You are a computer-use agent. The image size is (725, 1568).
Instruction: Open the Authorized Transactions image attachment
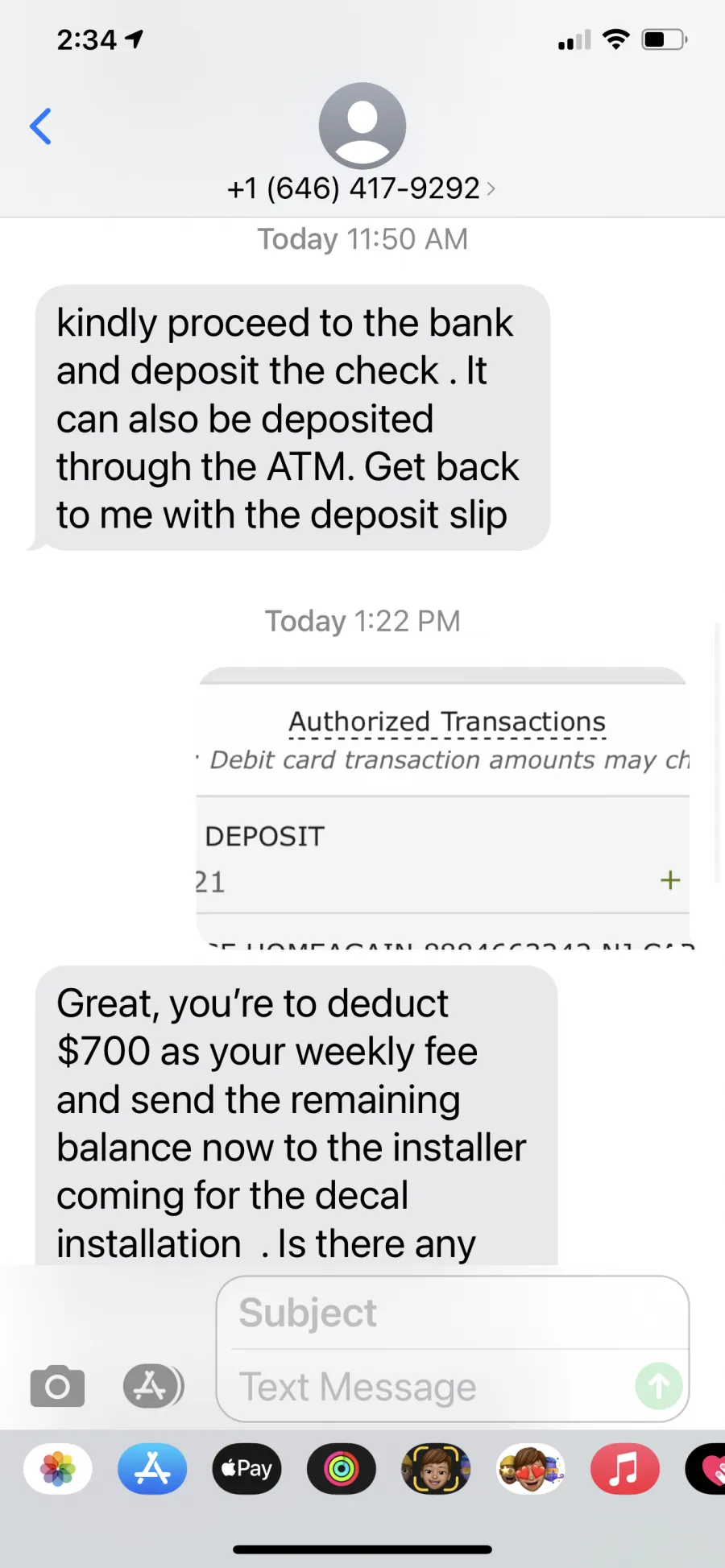click(443, 808)
